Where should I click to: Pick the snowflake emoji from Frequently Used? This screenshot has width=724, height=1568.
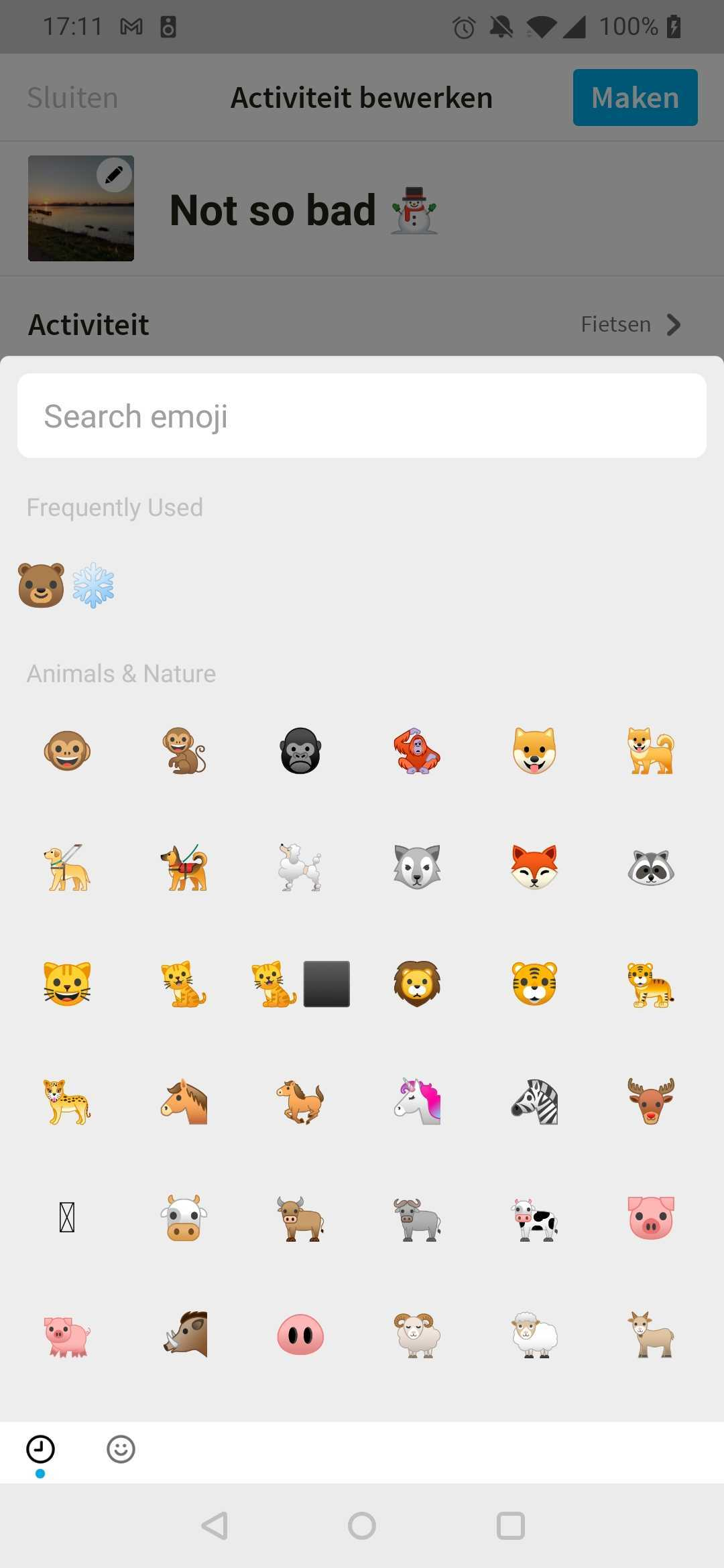click(93, 585)
